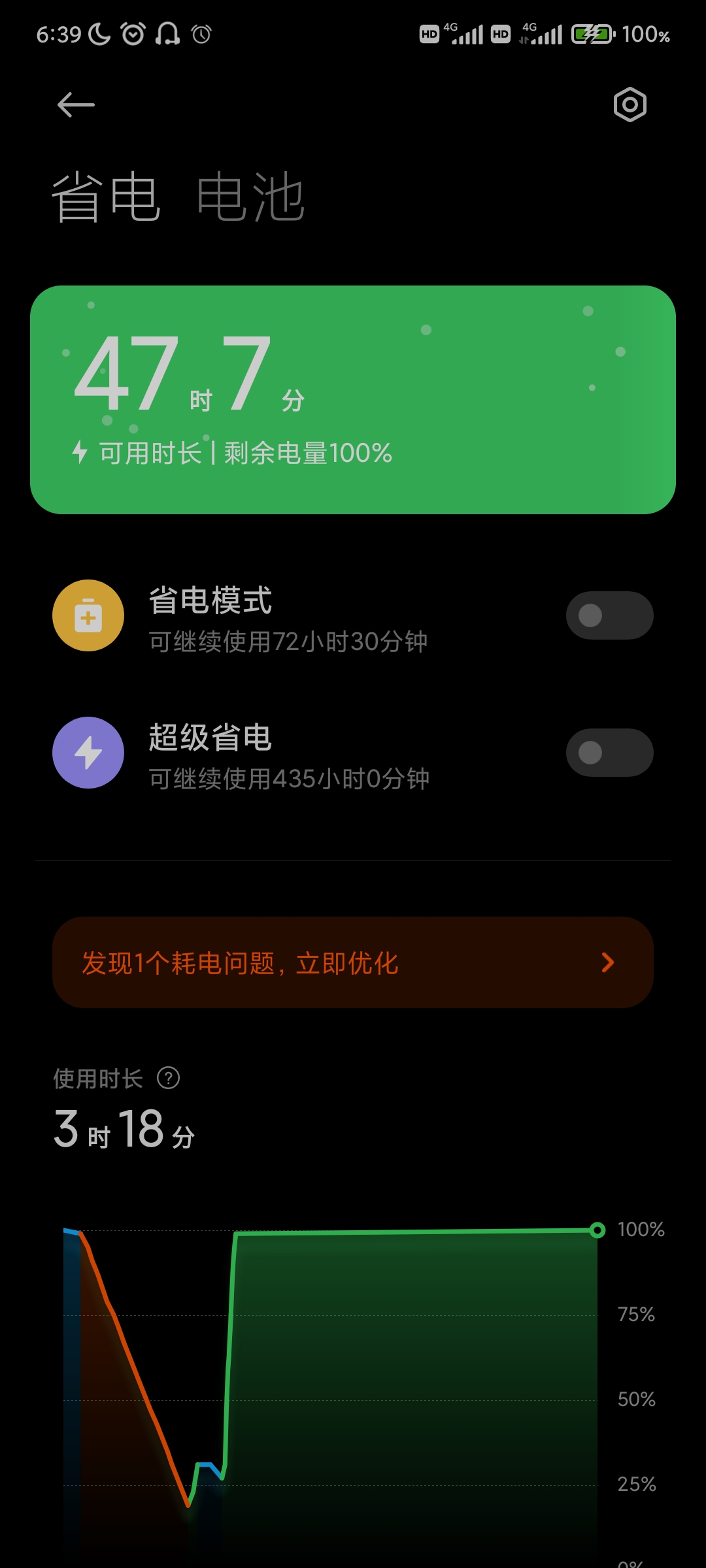Viewport: 706px width, 1568px height.
Task: Switch to the 省电 tab
Action: coord(106,197)
